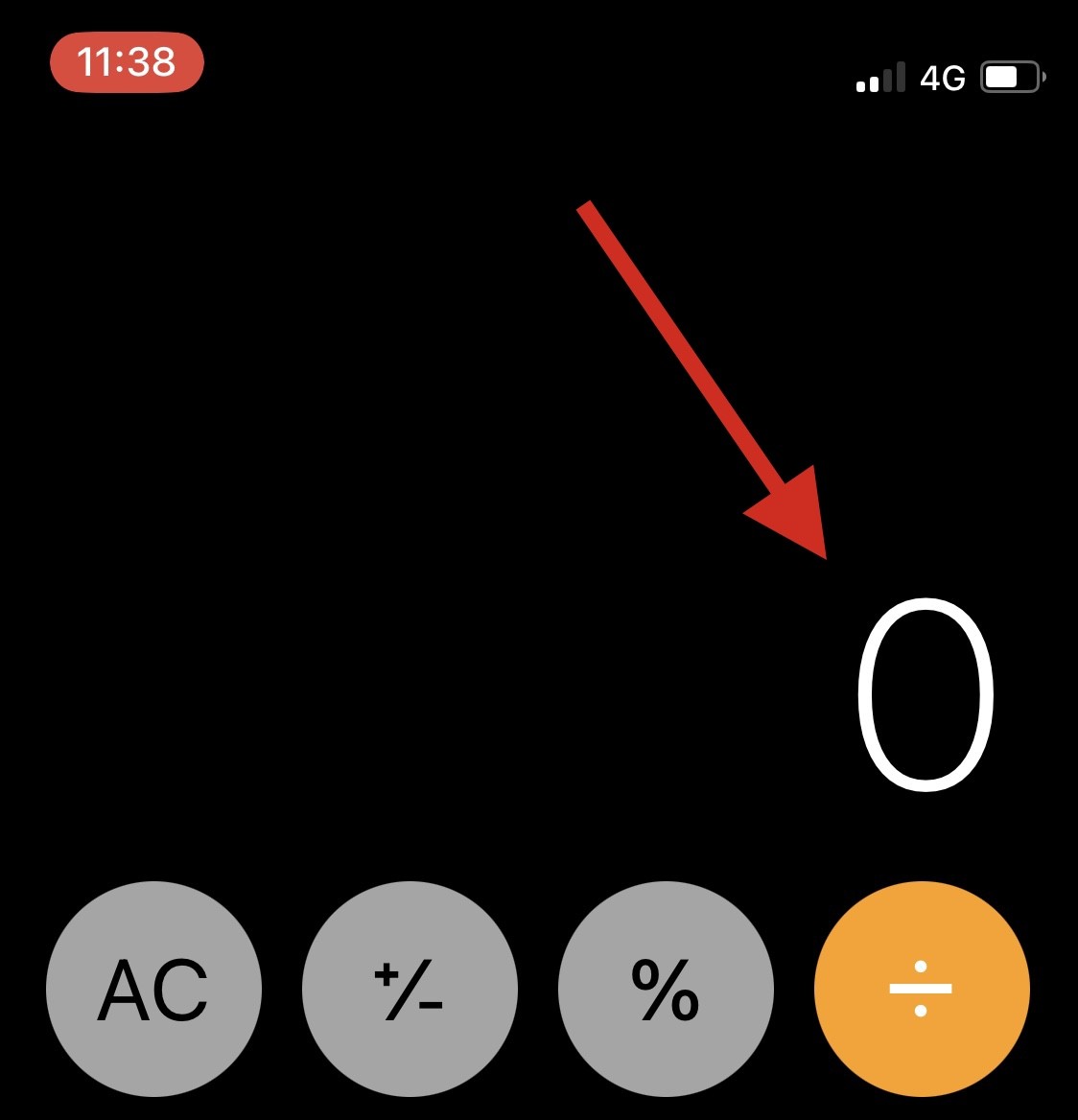
Task: Tap the AC clear button
Action: (x=153, y=989)
